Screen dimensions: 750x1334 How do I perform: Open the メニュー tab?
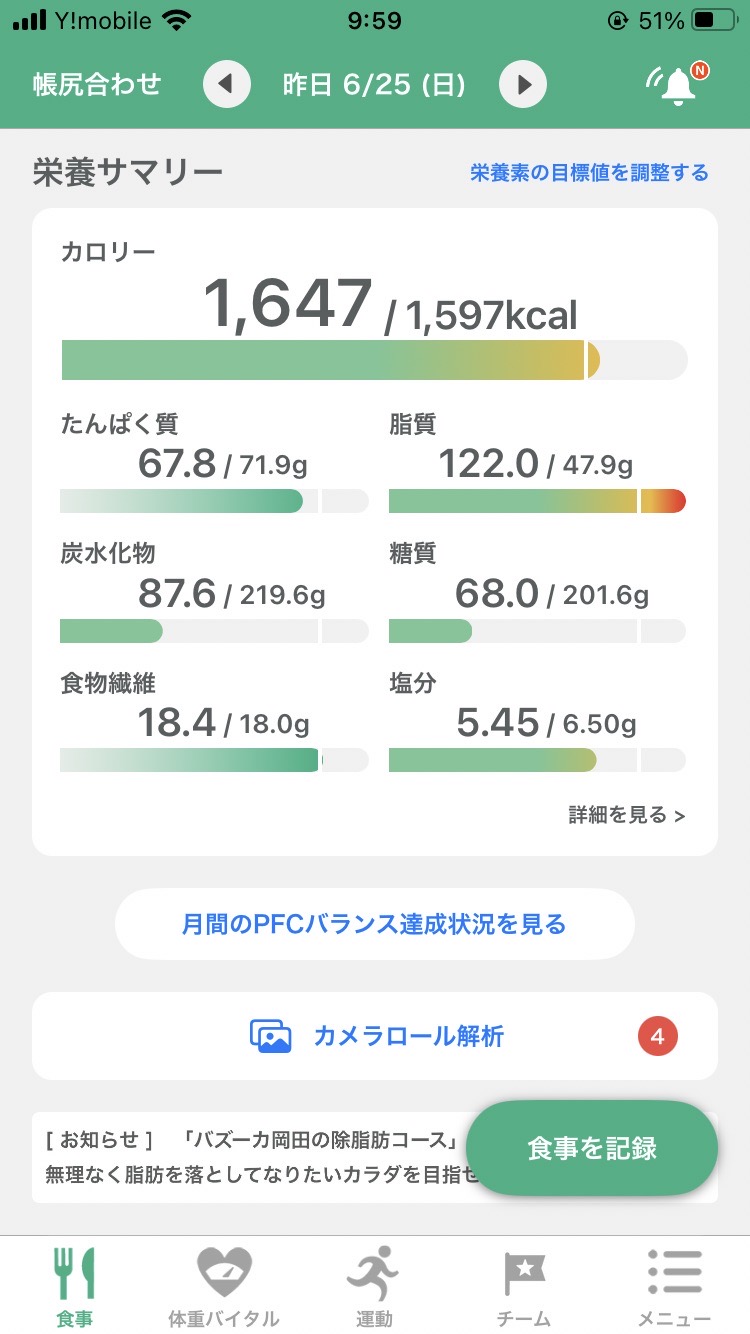pyautogui.click(x=674, y=1286)
